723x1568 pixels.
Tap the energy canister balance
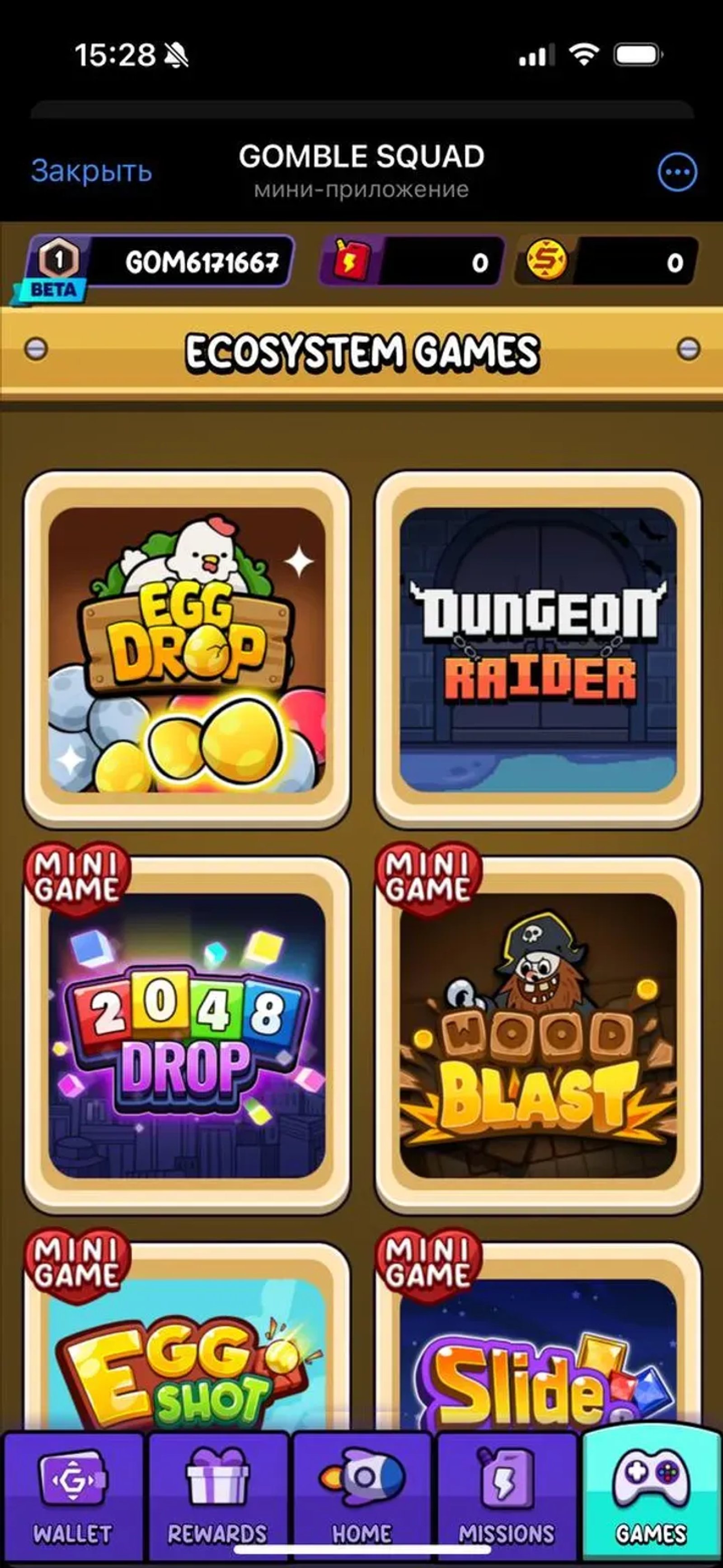[x=412, y=262]
